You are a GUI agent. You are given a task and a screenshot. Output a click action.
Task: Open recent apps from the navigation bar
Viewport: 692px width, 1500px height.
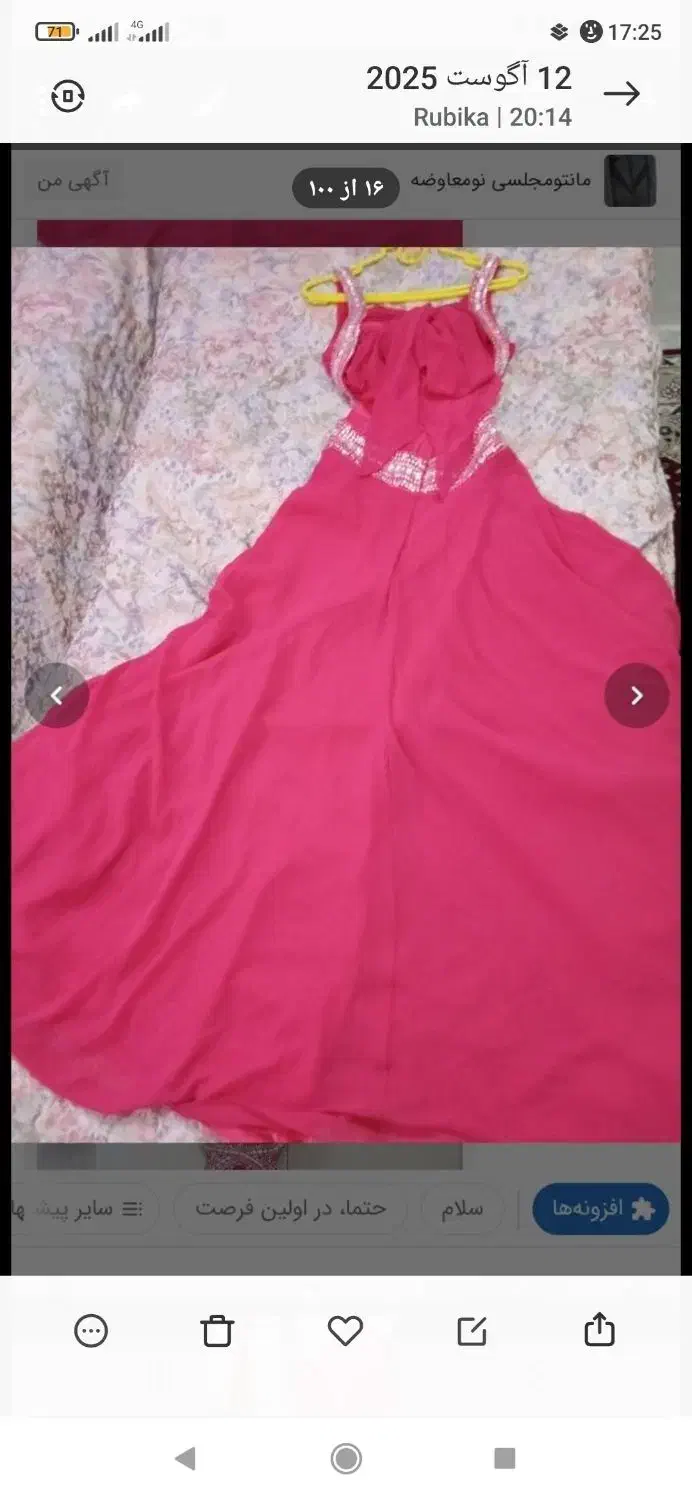pos(505,1459)
